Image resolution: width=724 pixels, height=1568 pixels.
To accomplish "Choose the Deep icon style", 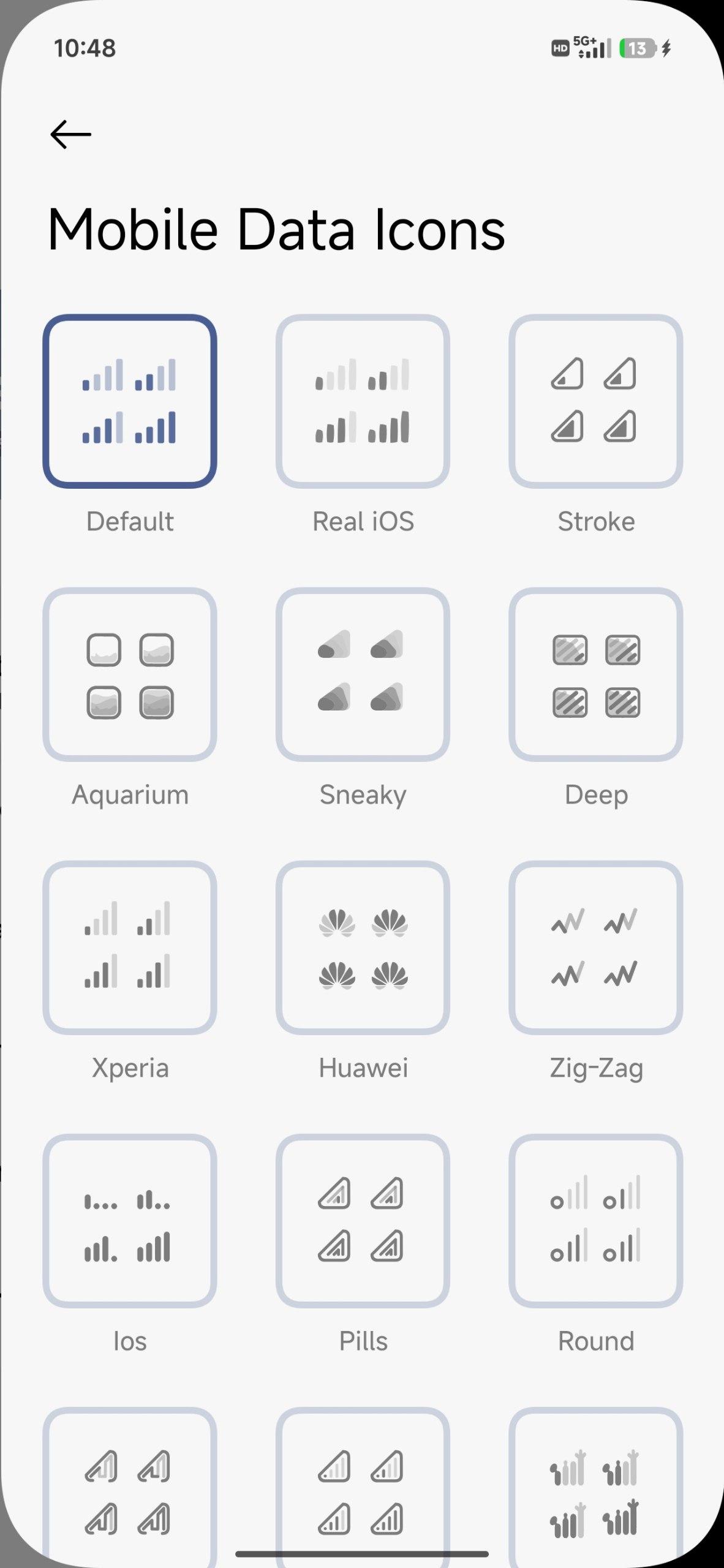I will [x=595, y=674].
